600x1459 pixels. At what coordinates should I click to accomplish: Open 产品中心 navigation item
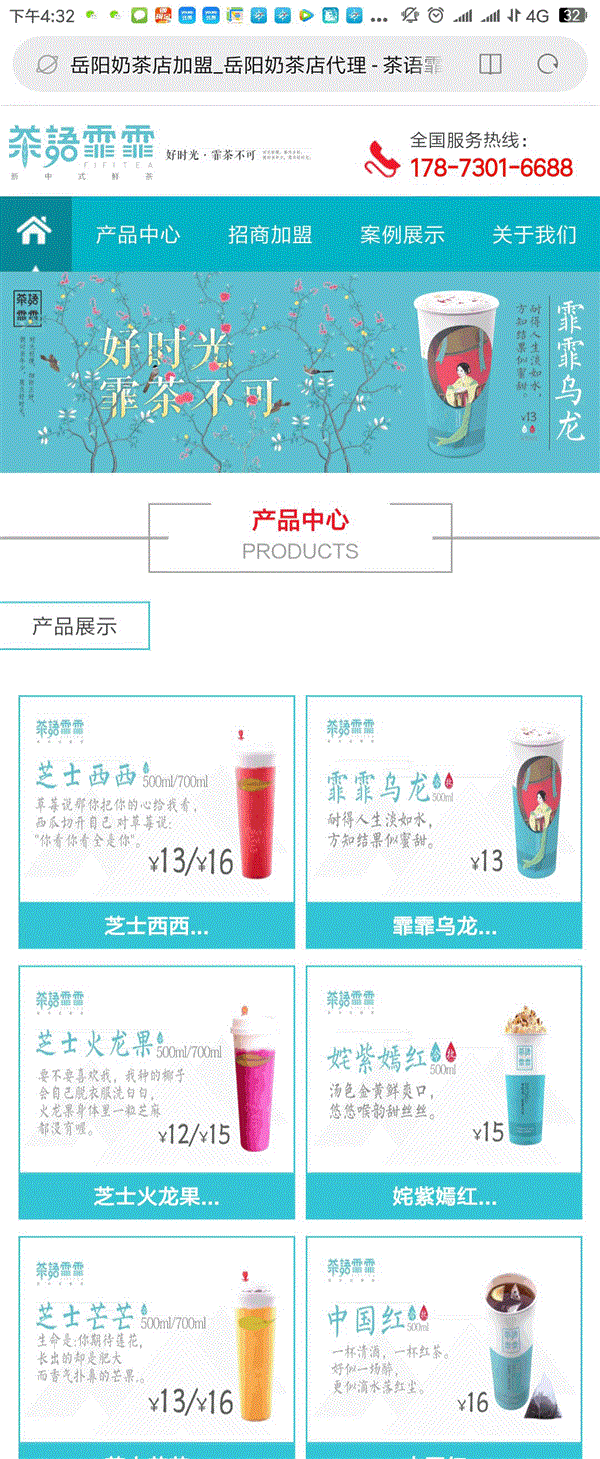pos(138,235)
